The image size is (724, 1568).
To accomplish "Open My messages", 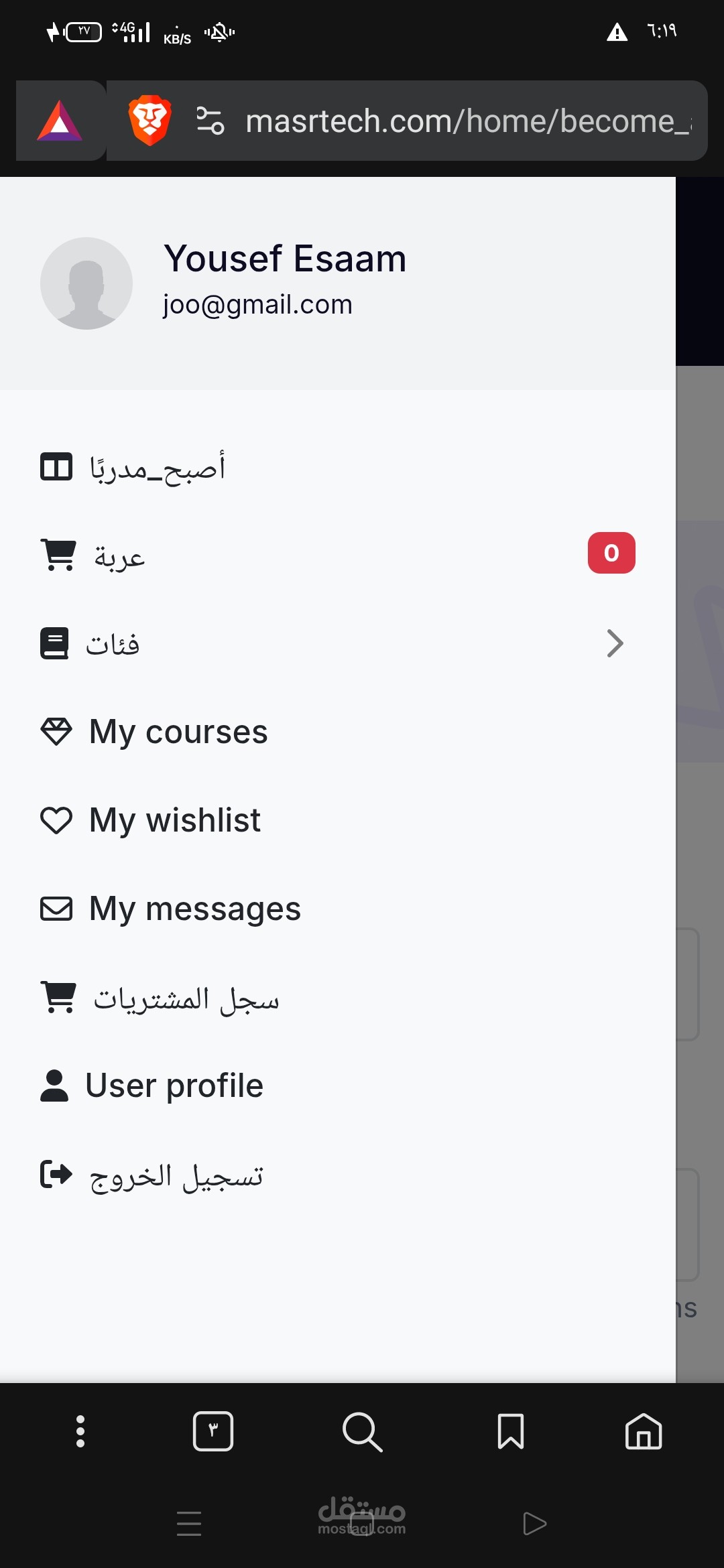I will click(338, 909).
